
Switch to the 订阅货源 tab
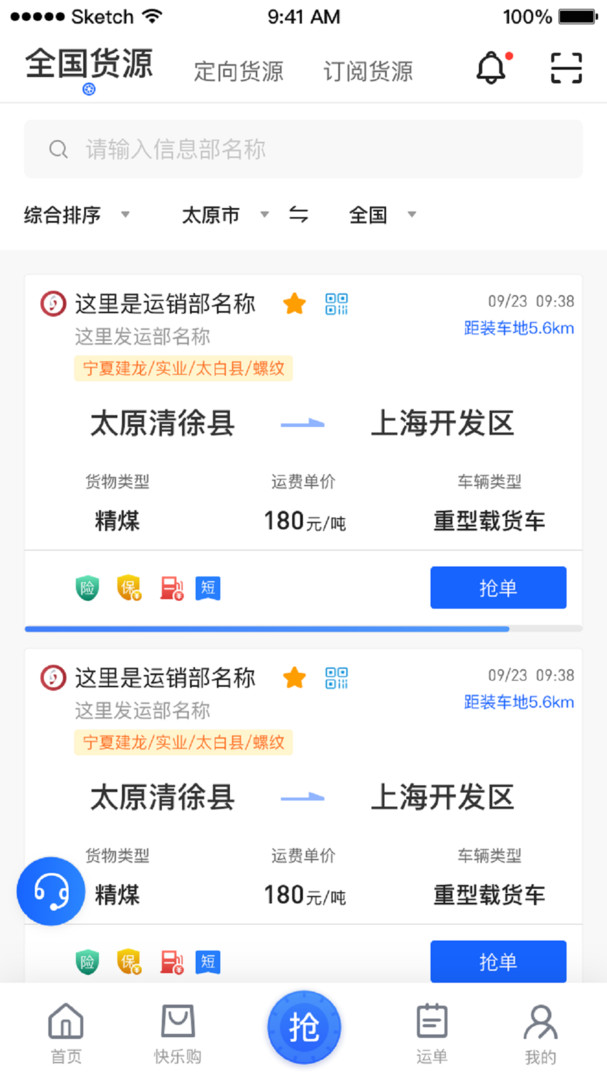click(x=368, y=71)
